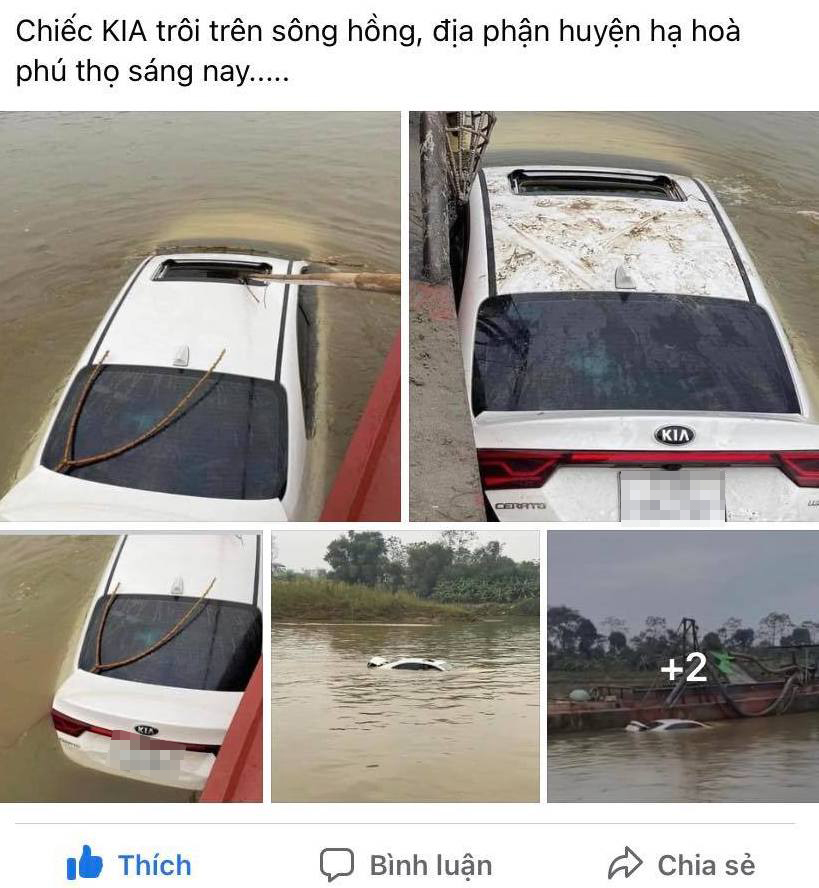The width and height of the screenshot is (819, 888).
Task: Open comments via Bình luận
Action: tap(406, 864)
